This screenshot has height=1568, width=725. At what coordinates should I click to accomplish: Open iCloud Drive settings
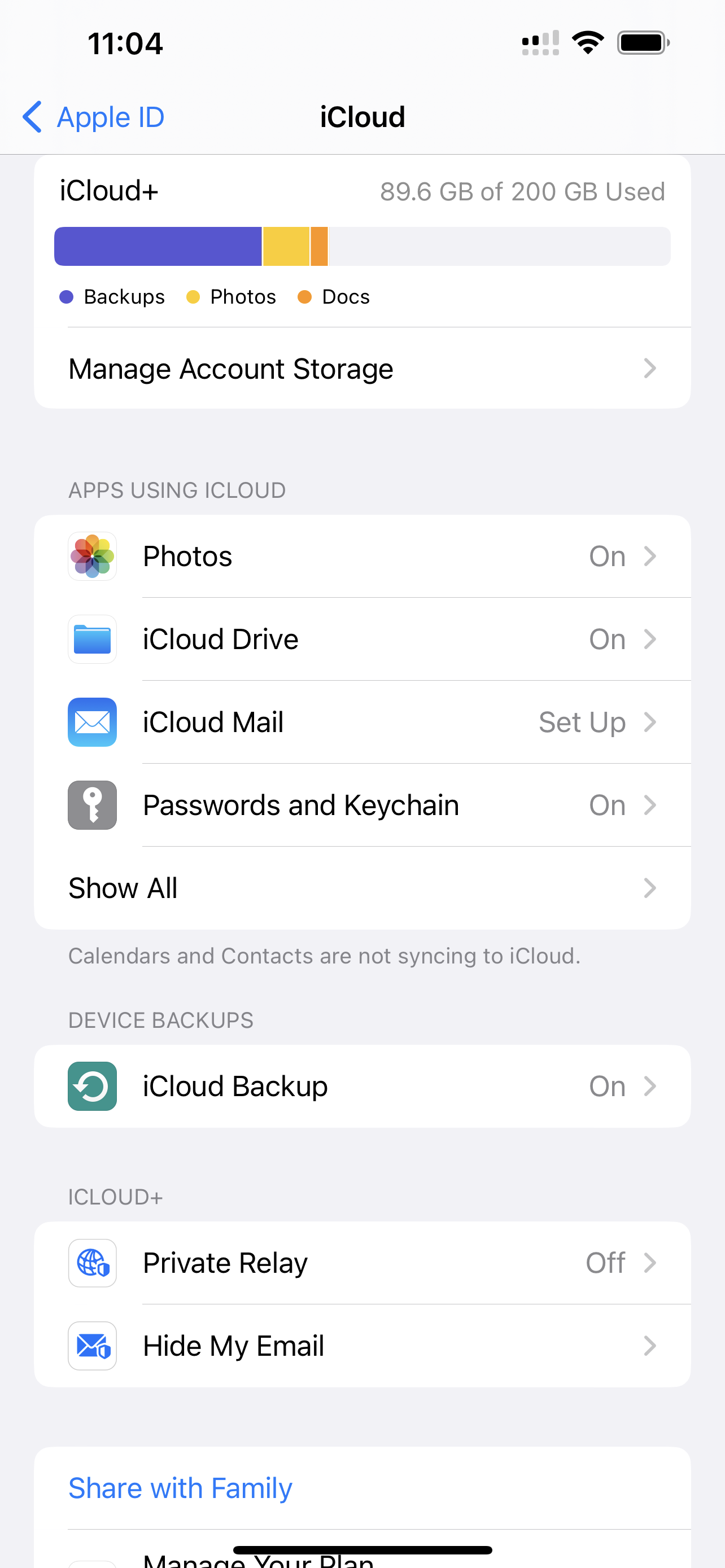click(362, 639)
